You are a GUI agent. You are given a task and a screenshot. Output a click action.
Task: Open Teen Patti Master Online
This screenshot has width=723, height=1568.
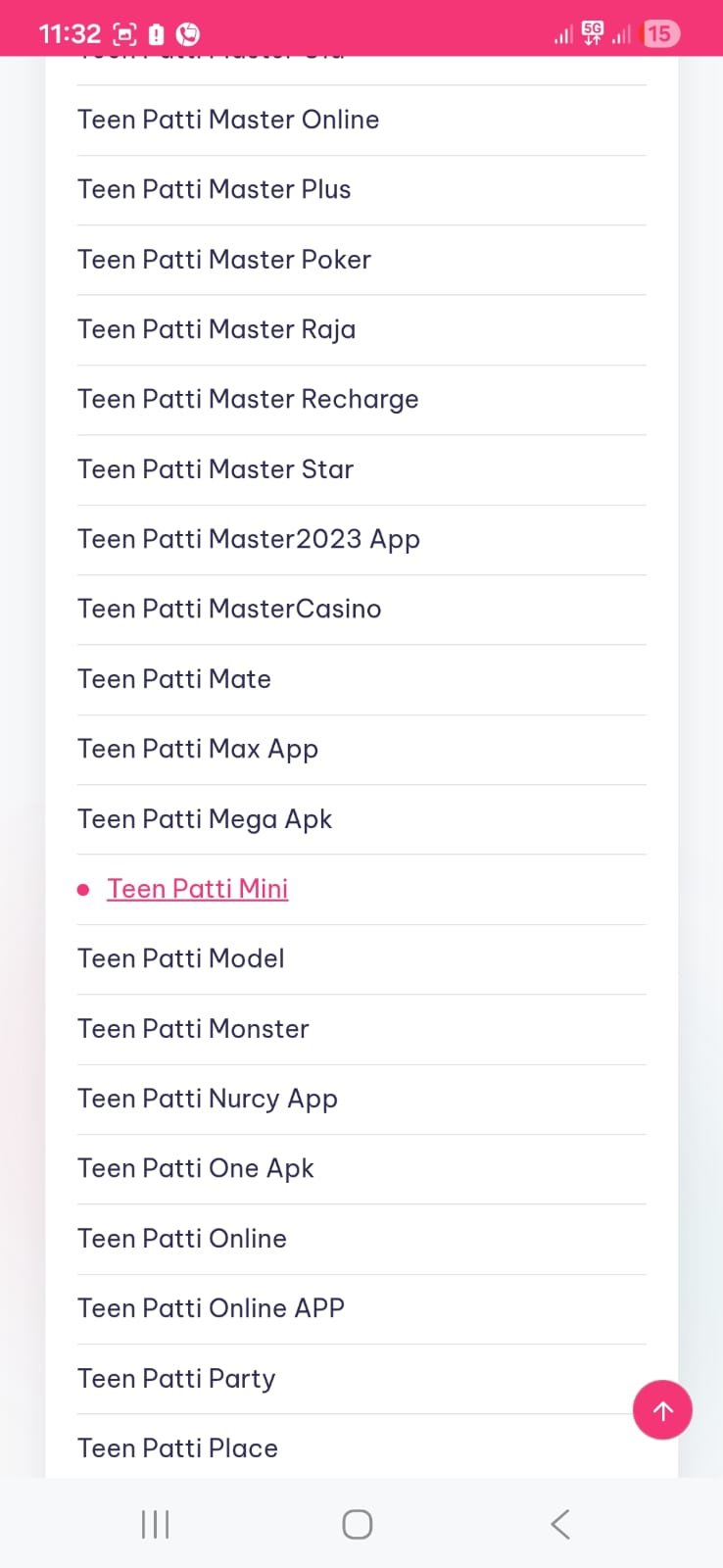click(x=227, y=120)
